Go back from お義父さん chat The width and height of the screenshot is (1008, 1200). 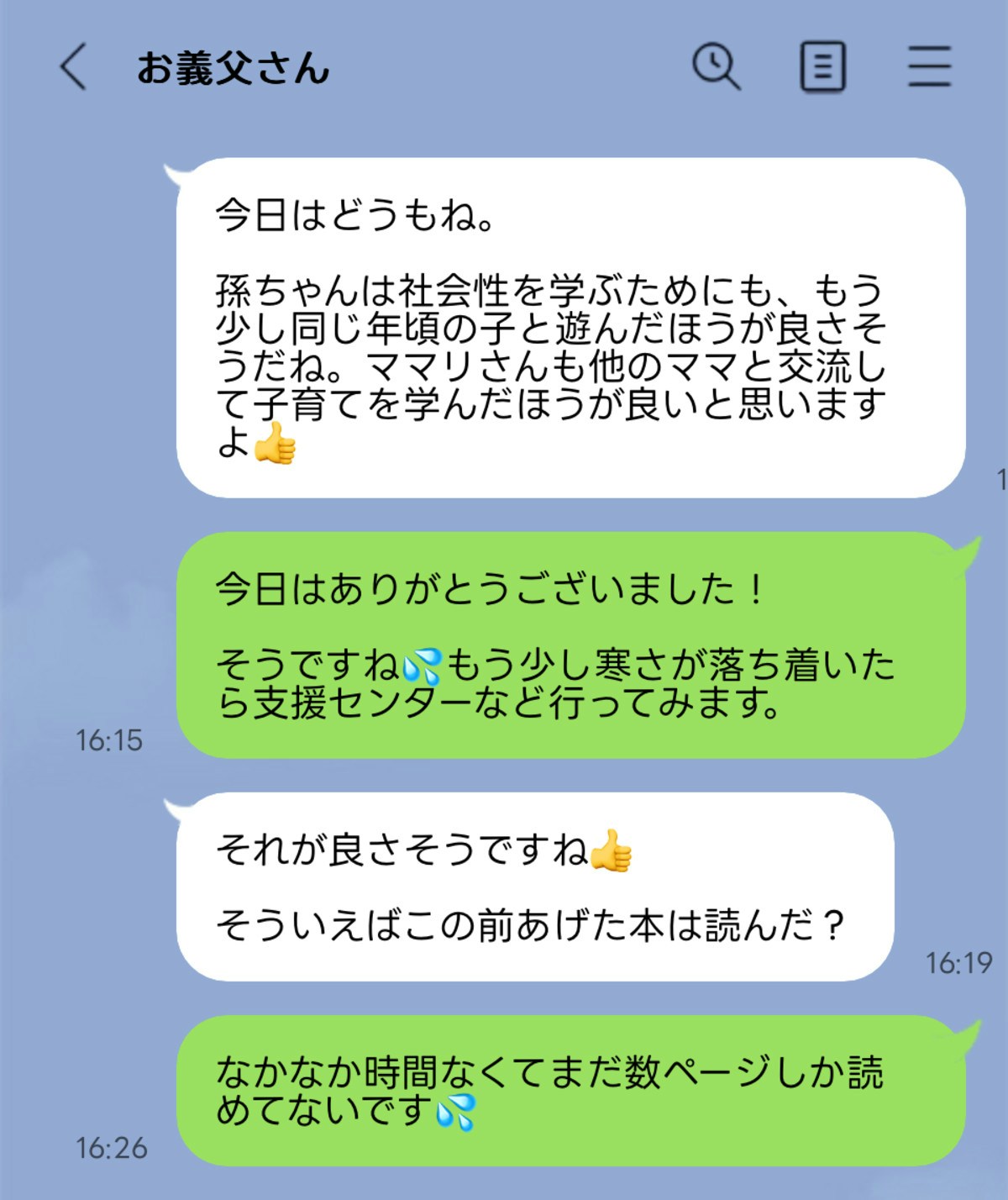[x=74, y=66]
